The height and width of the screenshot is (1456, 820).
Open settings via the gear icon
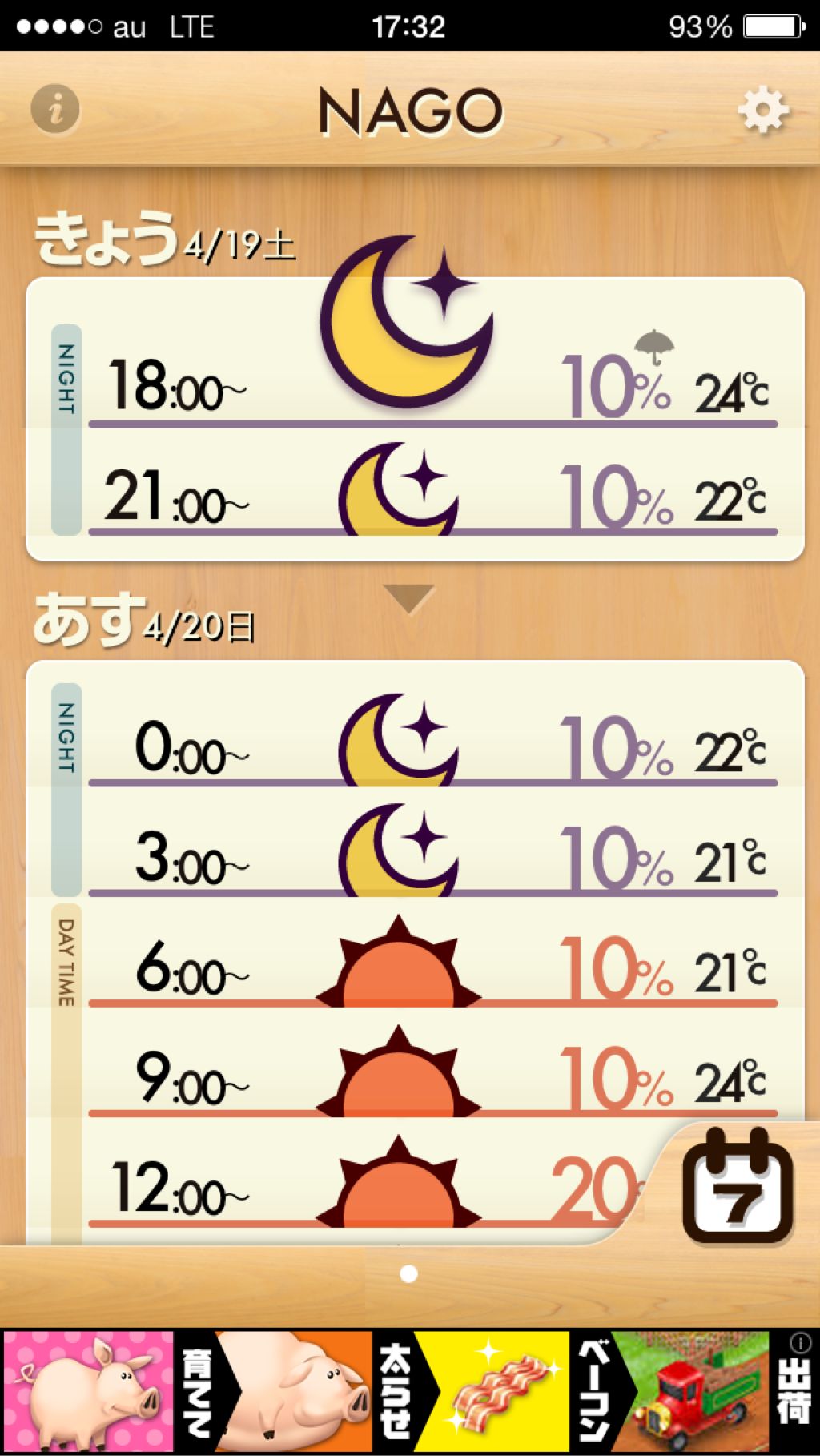point(762,109)
